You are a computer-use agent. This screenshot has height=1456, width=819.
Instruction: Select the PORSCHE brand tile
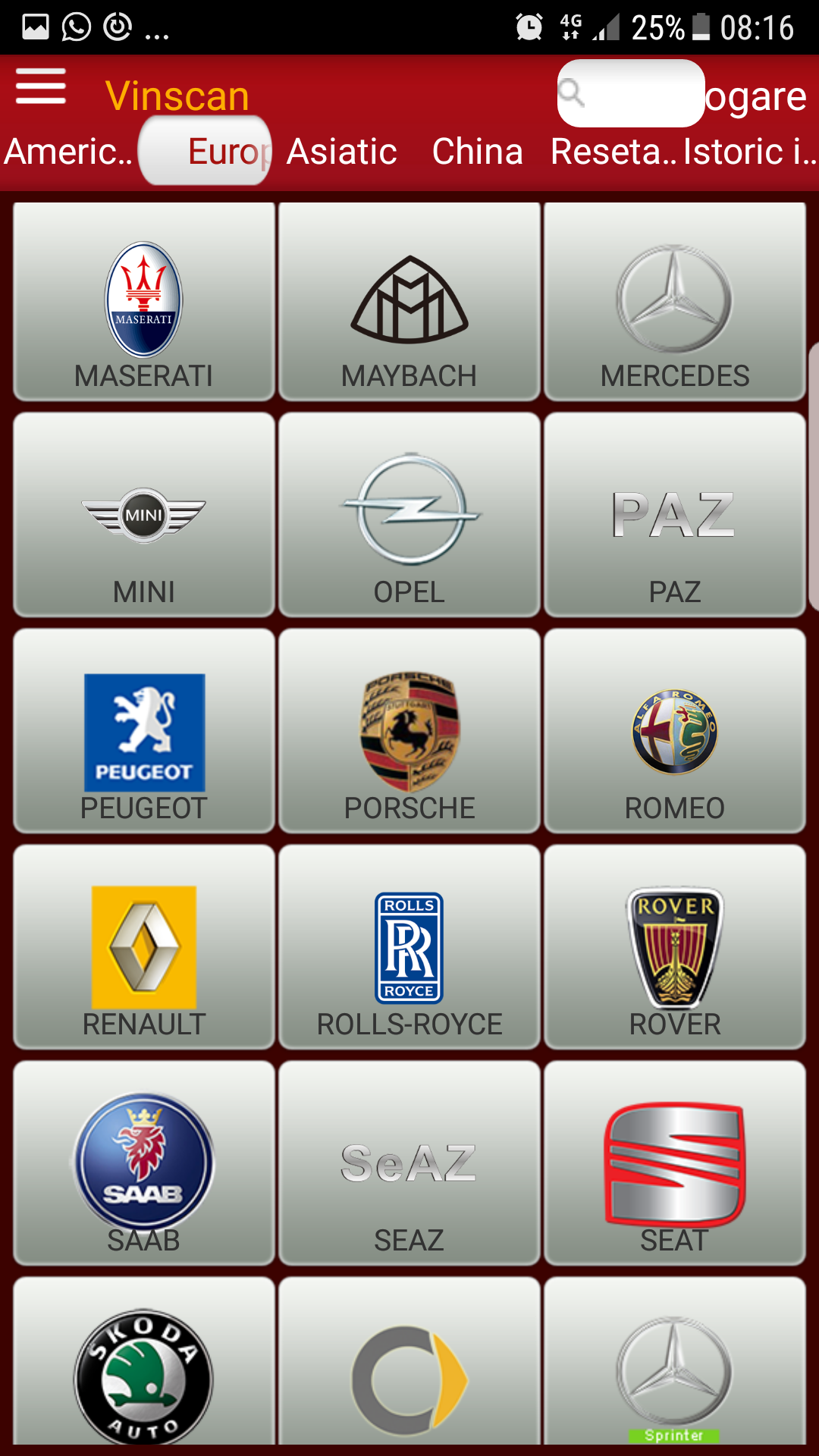[409, 731]
